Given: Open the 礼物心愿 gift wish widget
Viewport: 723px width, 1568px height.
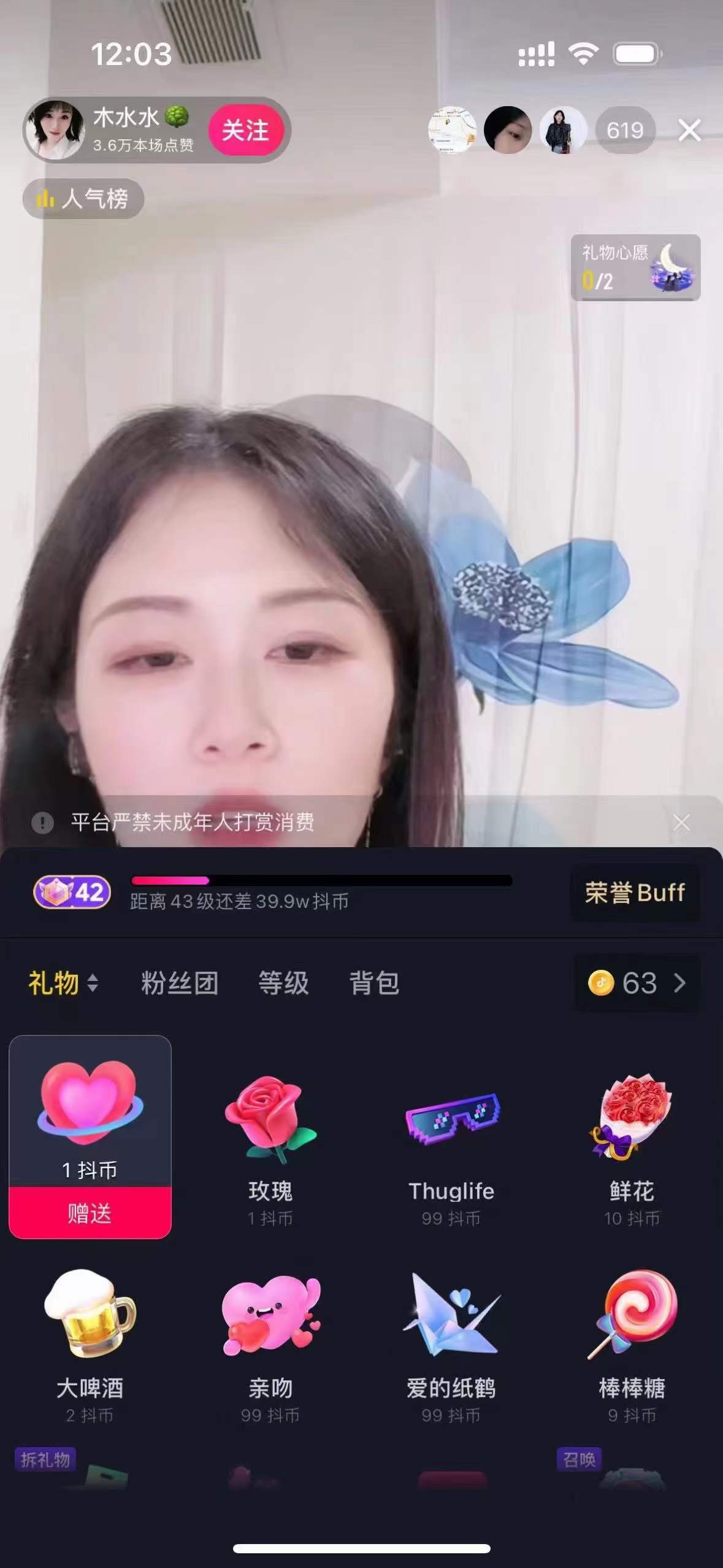Looking at the screenshot, I should pos(635,267).
